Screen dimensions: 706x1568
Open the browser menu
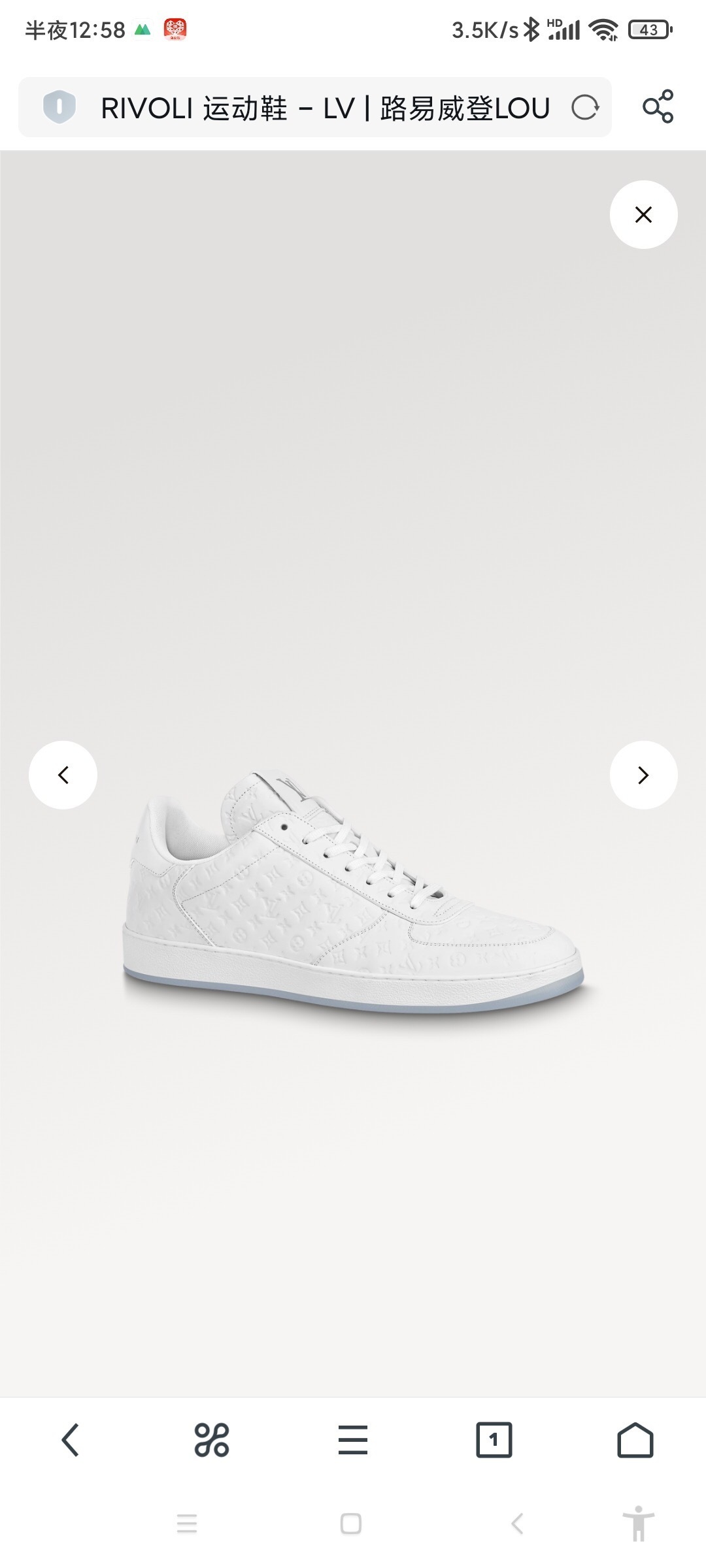pyautogui.click(x=353, y=1440)
